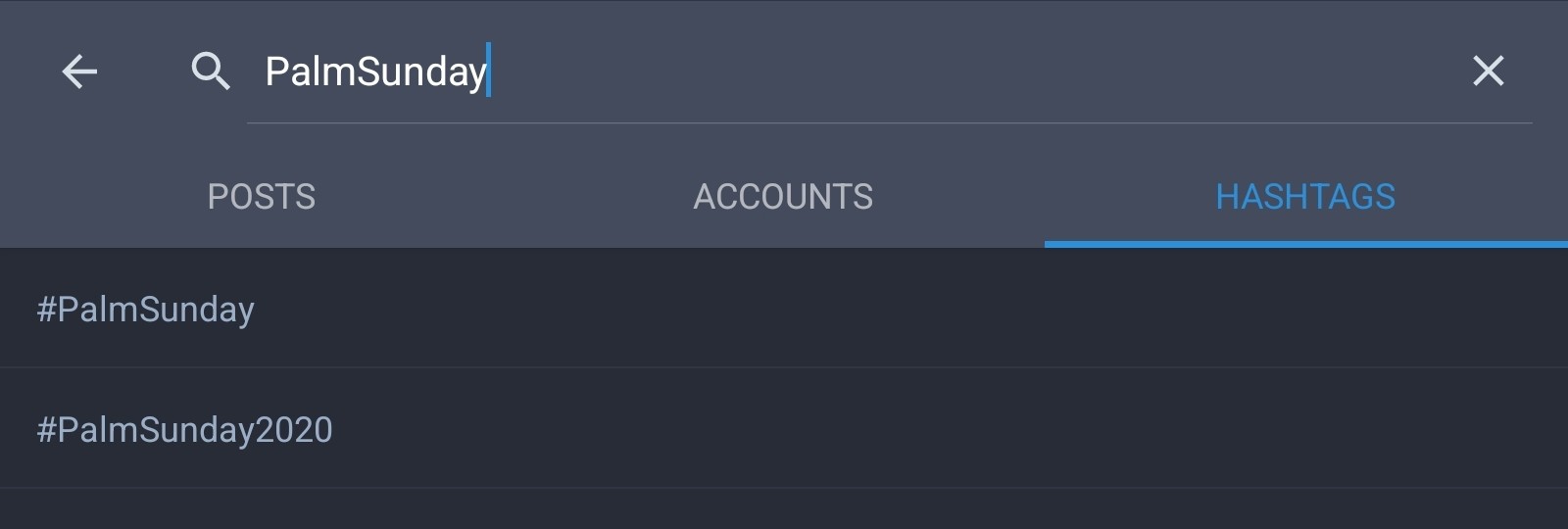Screen dimensions: 1568x529
Task: Select the Hashtags tab
Action: (x=1305, y=197)
